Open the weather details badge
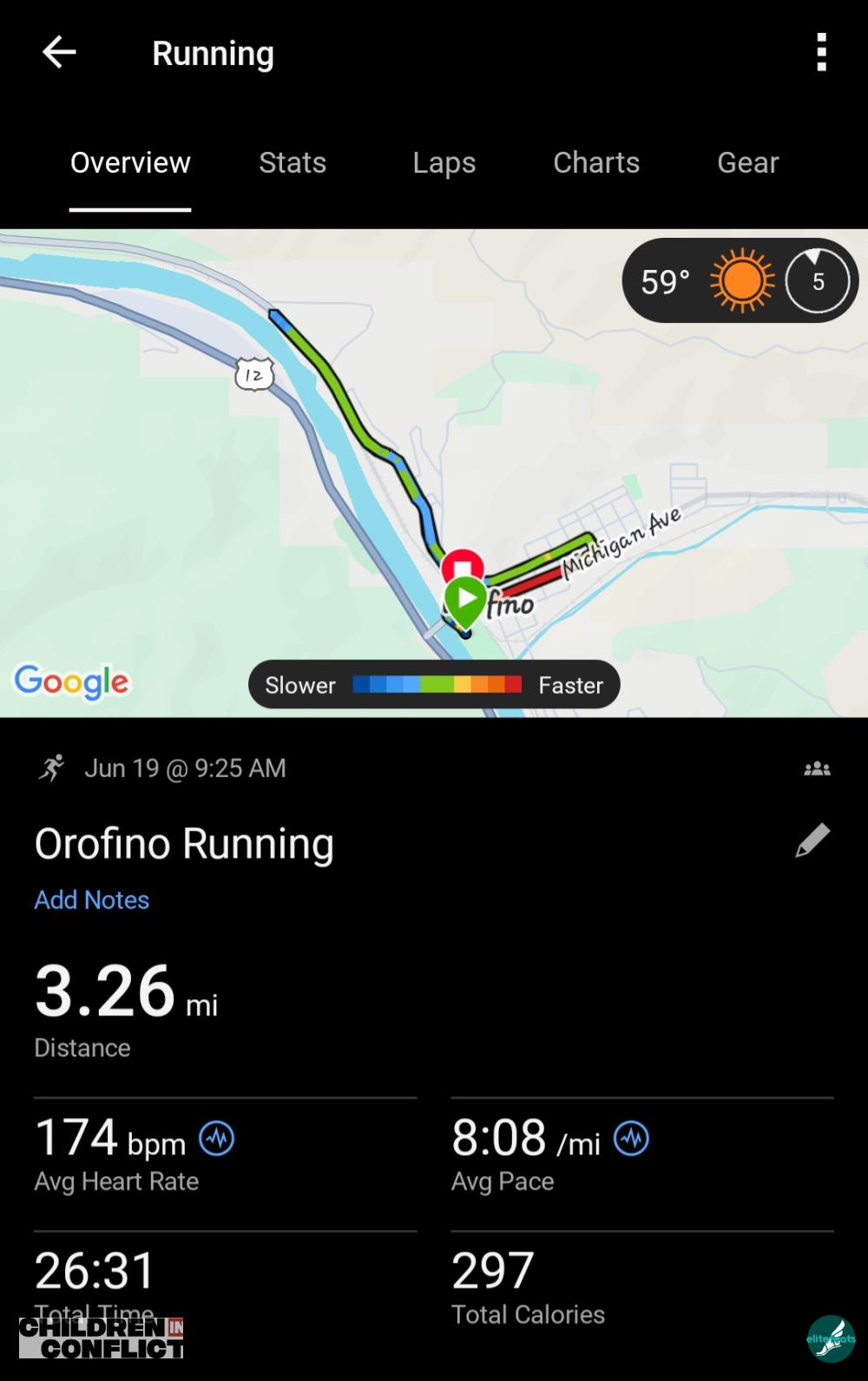The height and width of the screenshot is (1381, 868). [x=740, y=281]
